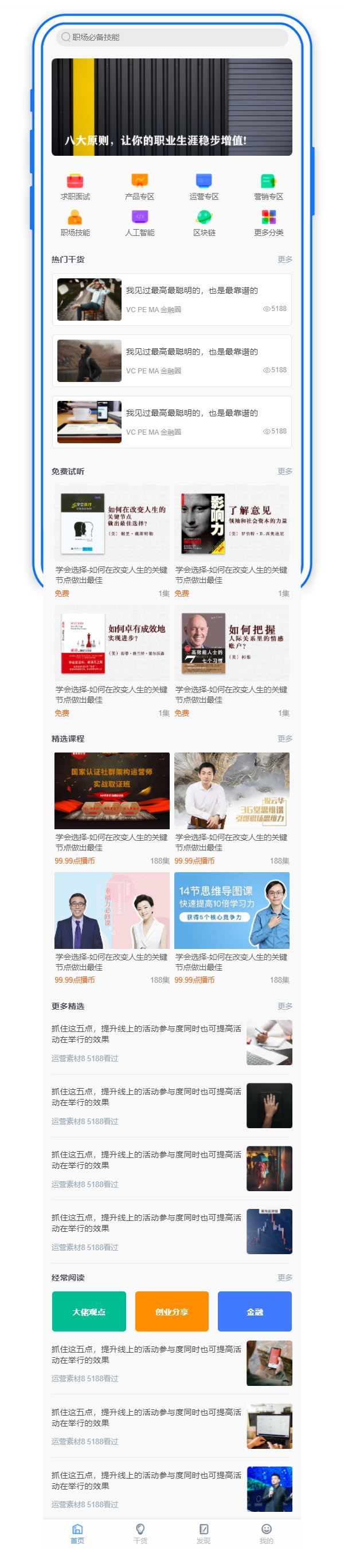Viewport: 344px width, 1568px height.
Task: Choose the 创业分享 topic button
Action: [171, 1312]
